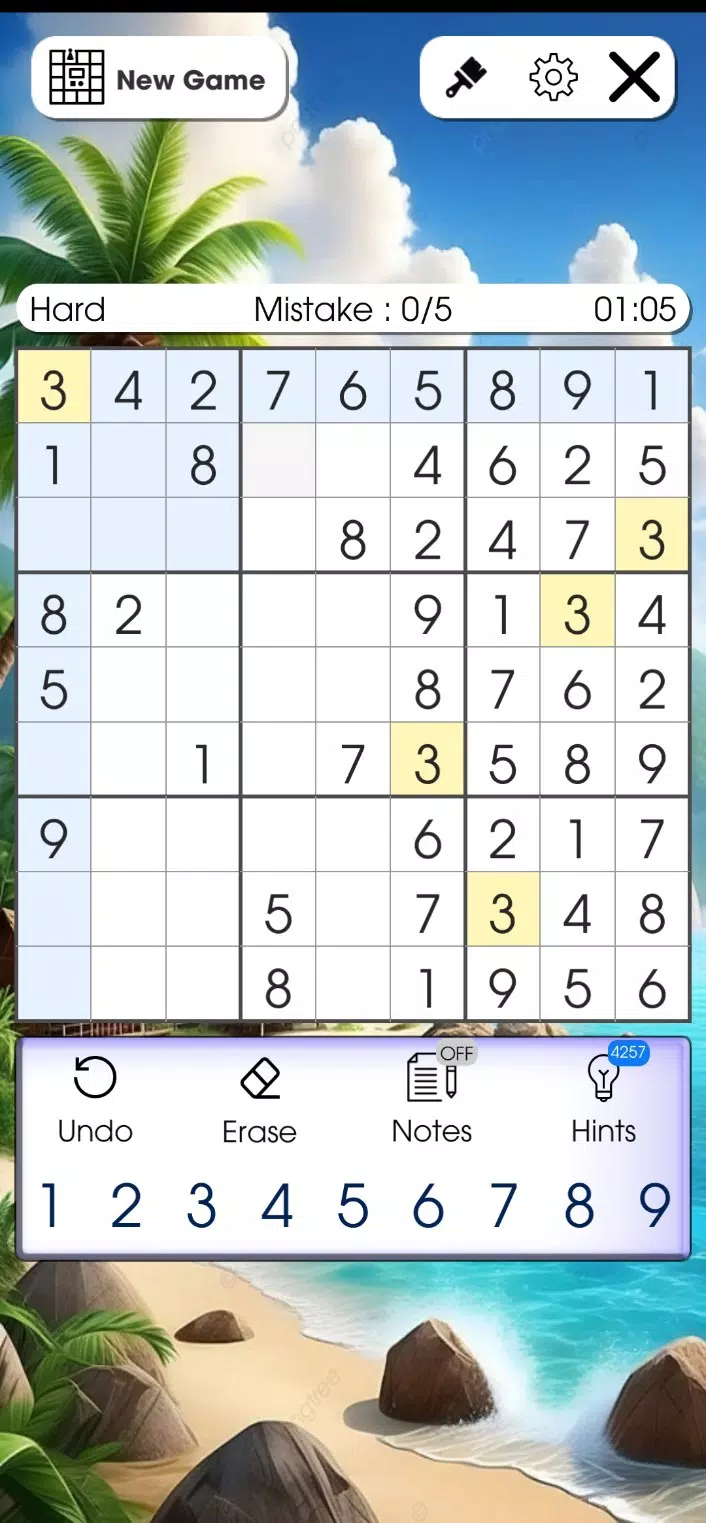Open the settings gear
This screenshot has width=706, height=1523.
pos(553,78)
